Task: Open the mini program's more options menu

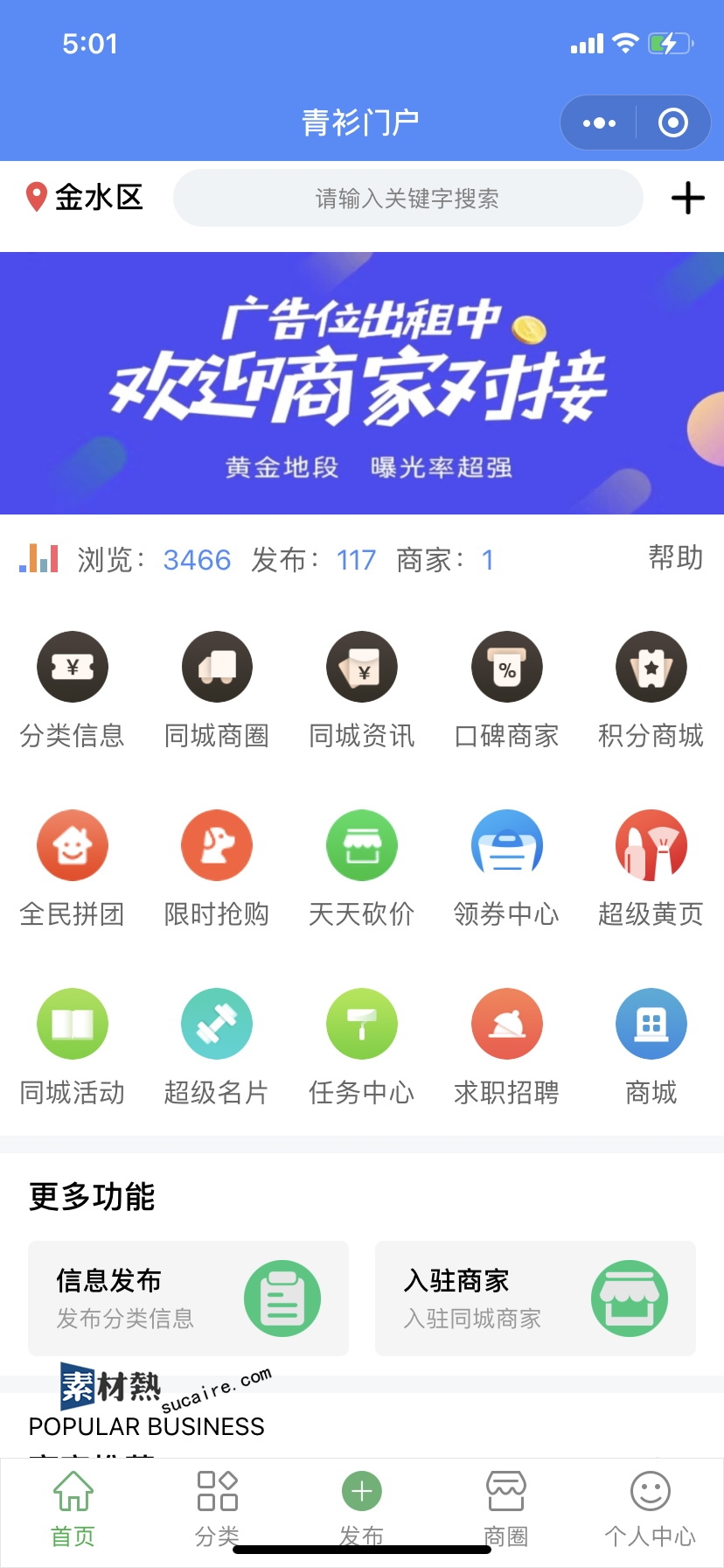Action: coord(599,123)
